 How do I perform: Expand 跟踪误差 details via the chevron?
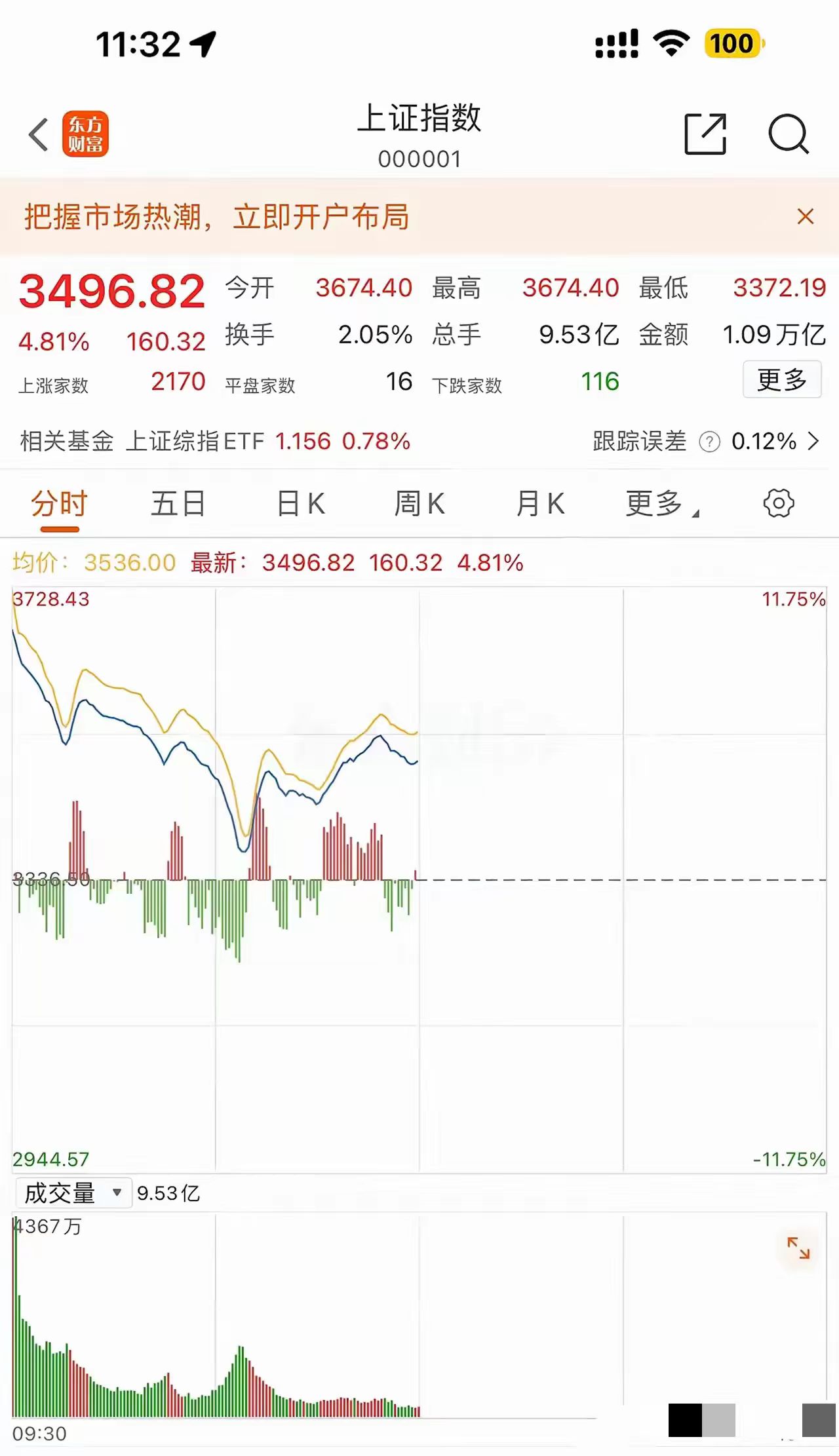point(813,442)
